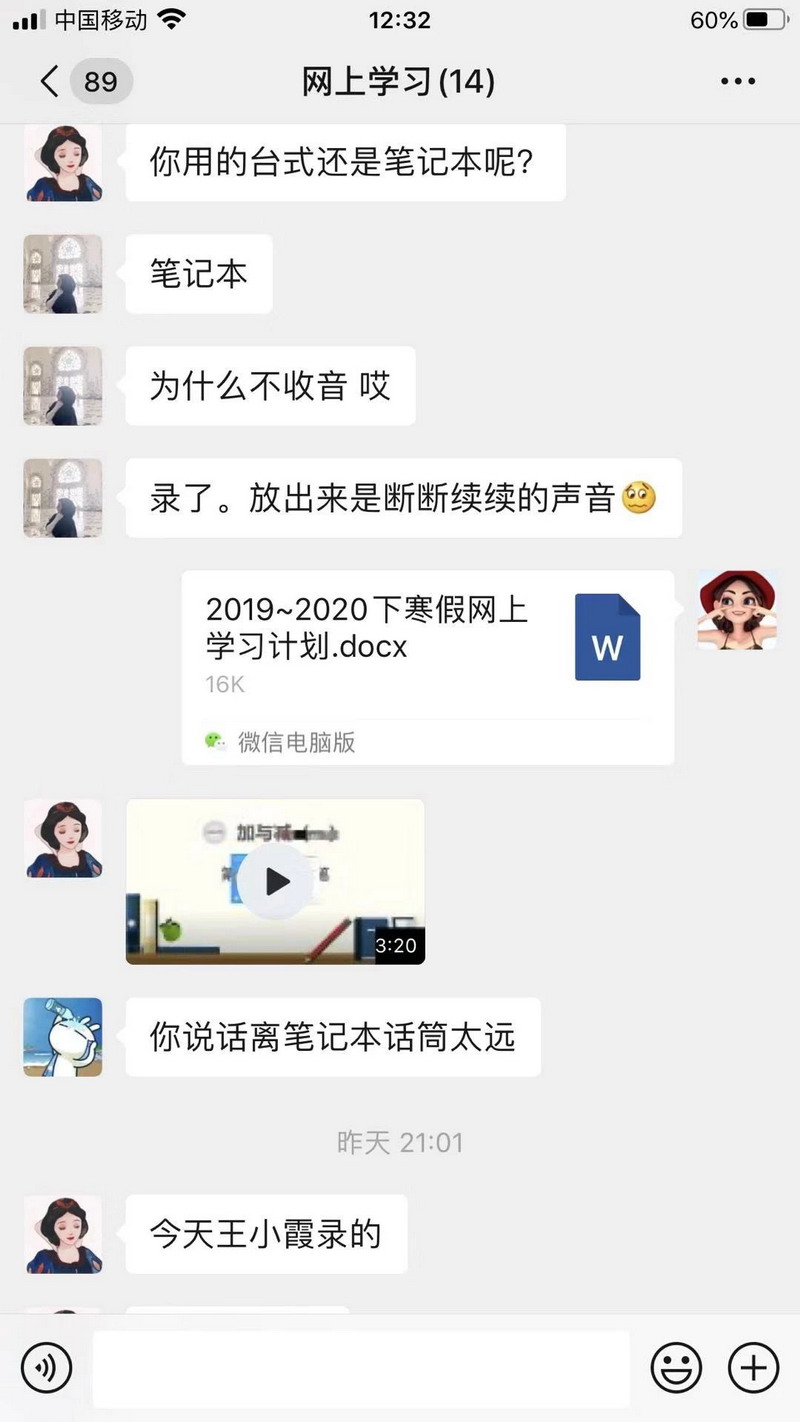The image size is (800, 1422).
Task: Open avatar beside 你说话离笔记本话筒太远
Action: tap(63, 1037)
